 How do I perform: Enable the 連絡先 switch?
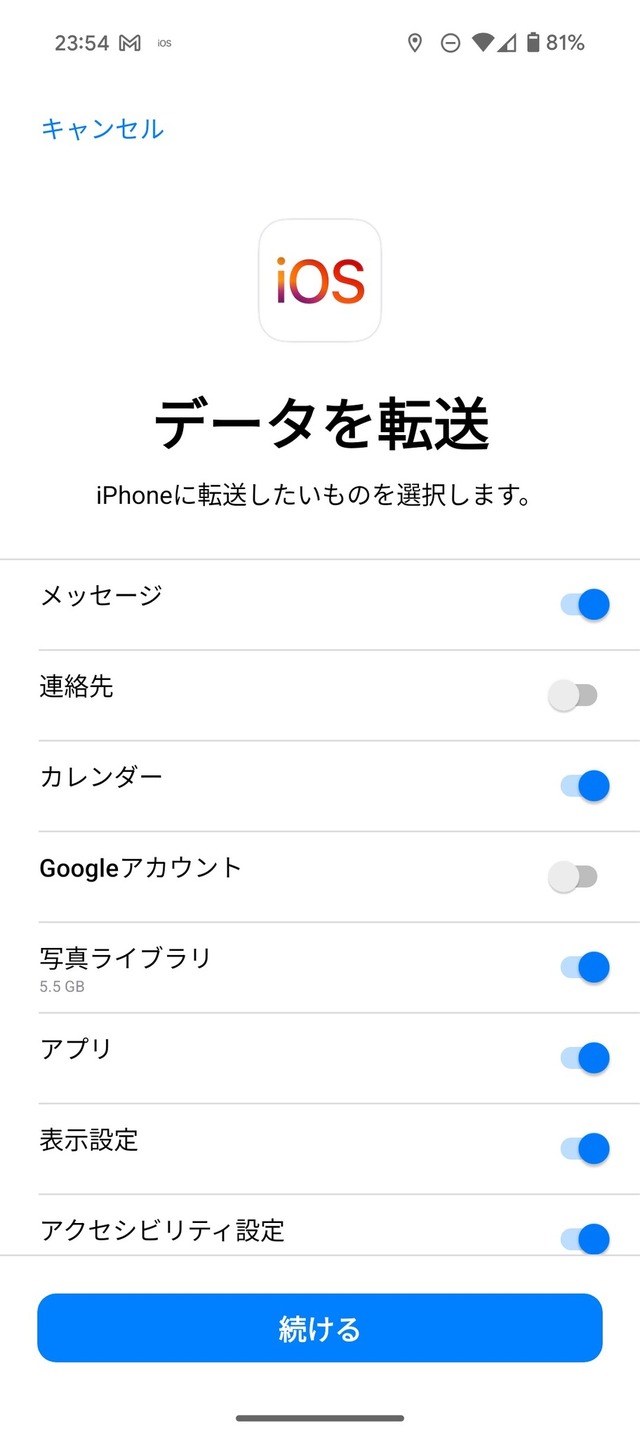pos(573,695)
